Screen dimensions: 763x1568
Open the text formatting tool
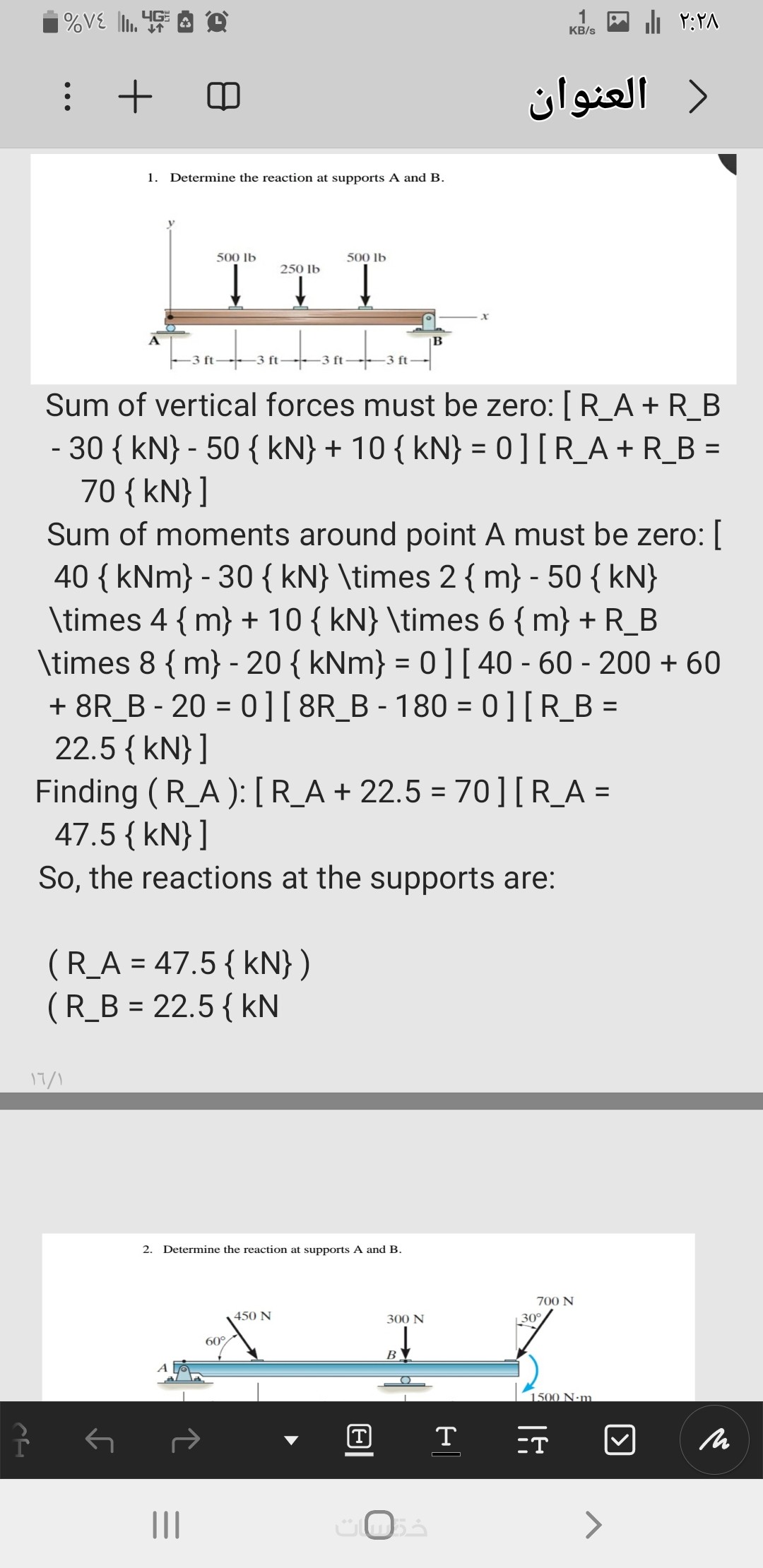pyautogui.click(x=533, y=1439)
